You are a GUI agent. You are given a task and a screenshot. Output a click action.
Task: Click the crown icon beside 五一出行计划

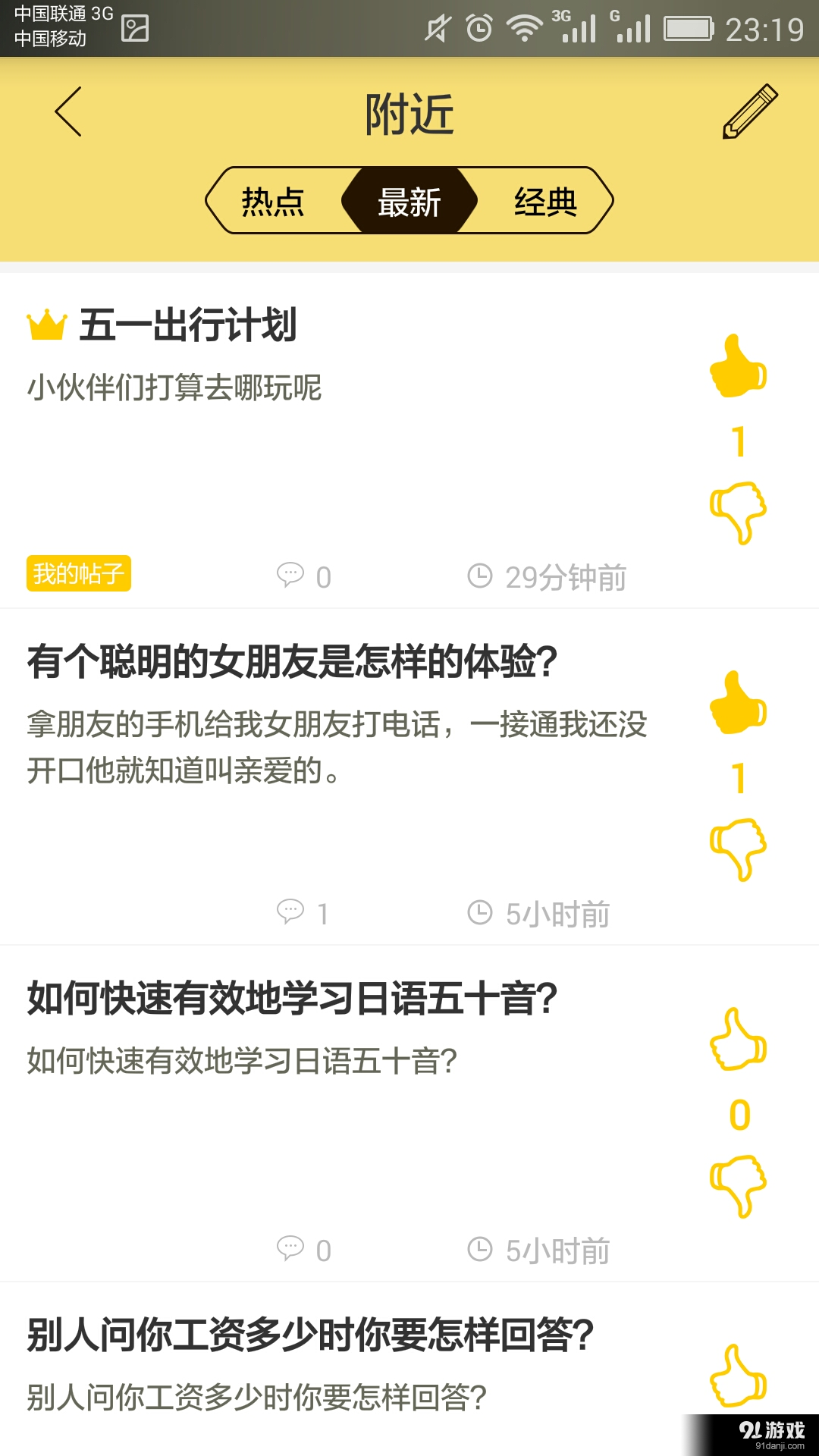tap(45, 325)
